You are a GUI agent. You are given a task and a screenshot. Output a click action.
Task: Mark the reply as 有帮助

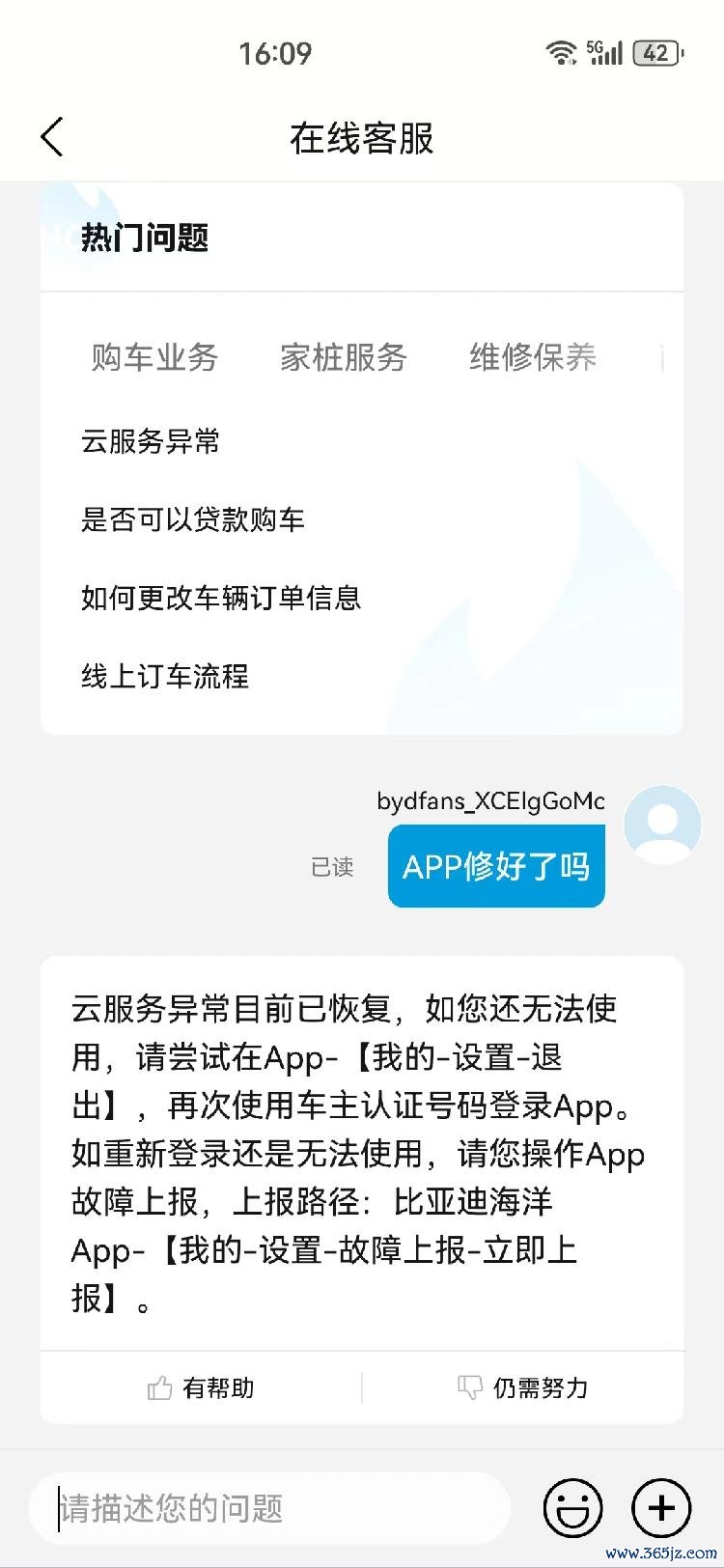tap(201, 1387)
